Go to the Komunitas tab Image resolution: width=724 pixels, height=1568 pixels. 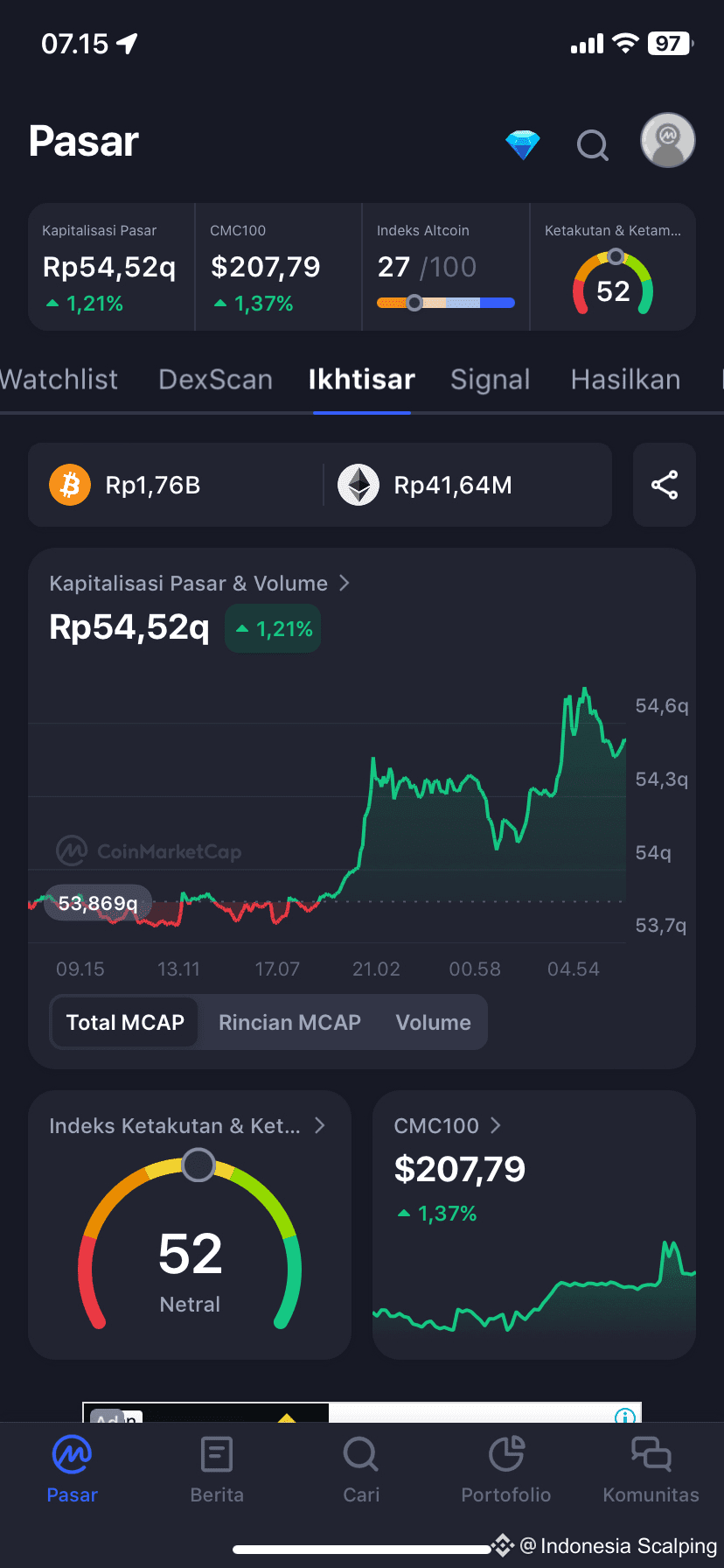[651, 1469]
